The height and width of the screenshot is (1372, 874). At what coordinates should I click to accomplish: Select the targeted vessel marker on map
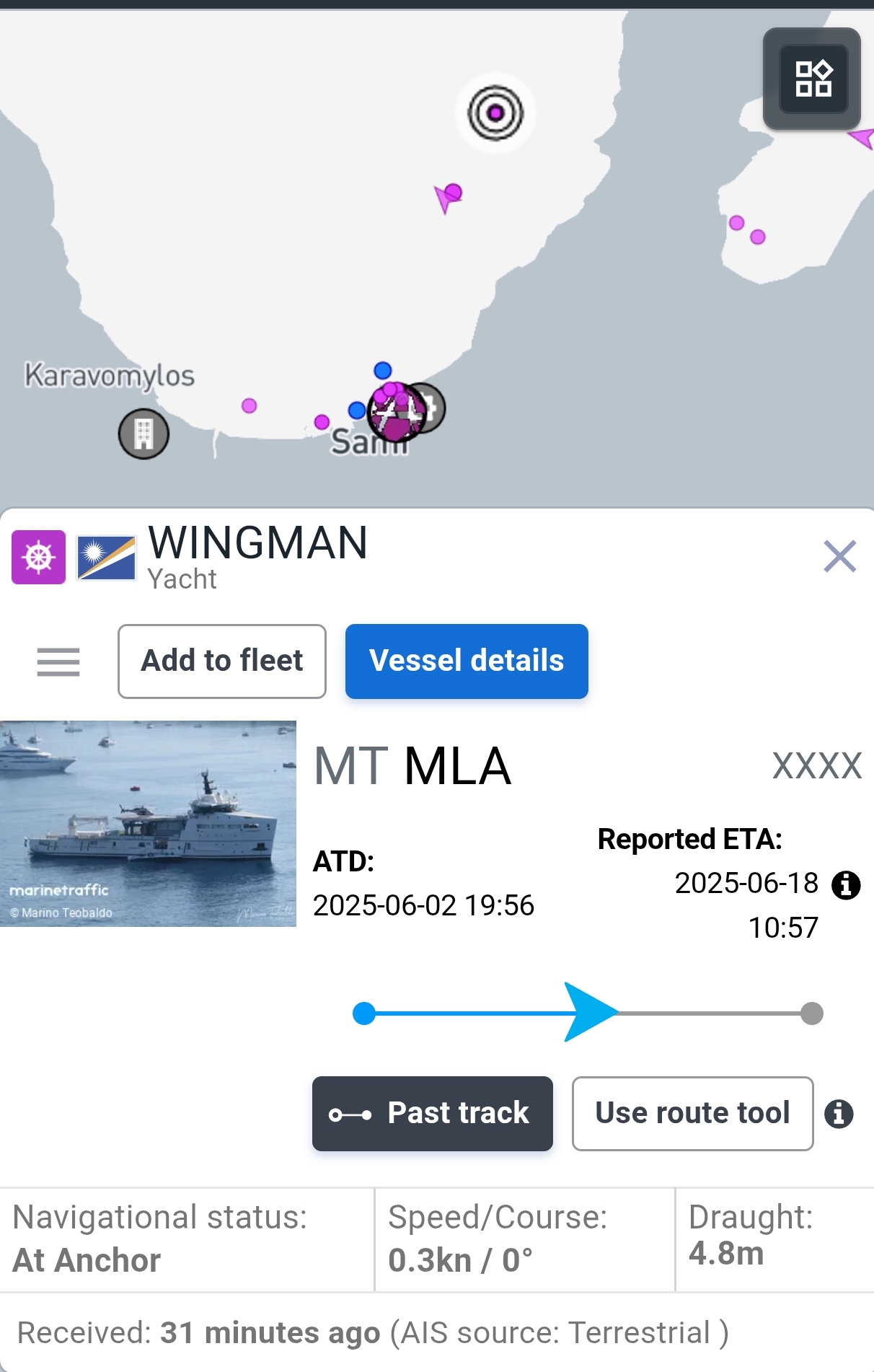point(495,113)
